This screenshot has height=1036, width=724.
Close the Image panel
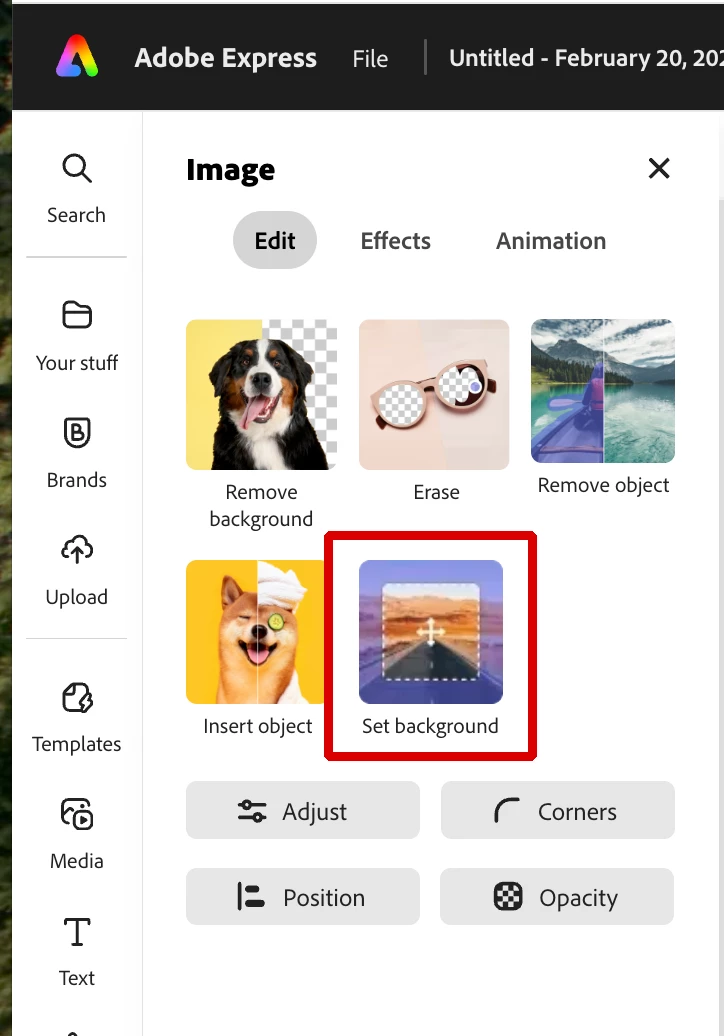658,168
